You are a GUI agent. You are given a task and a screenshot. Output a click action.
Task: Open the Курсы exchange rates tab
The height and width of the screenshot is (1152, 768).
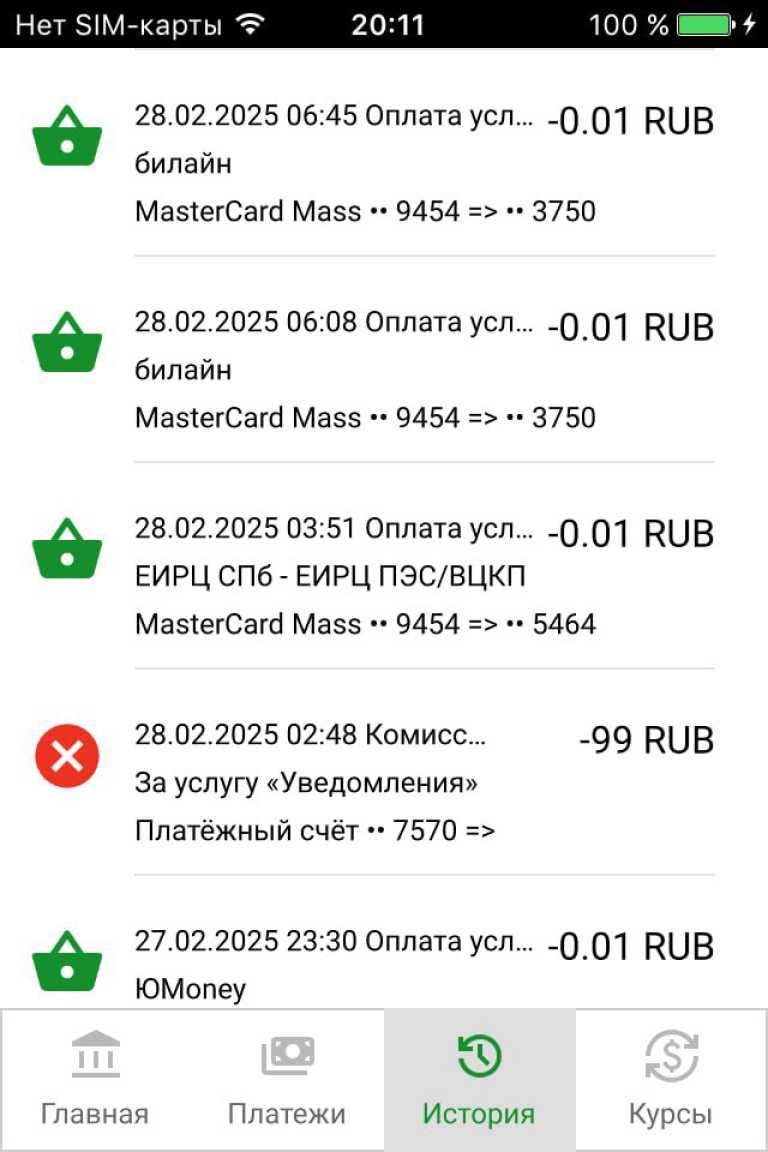coord(671,1080)
